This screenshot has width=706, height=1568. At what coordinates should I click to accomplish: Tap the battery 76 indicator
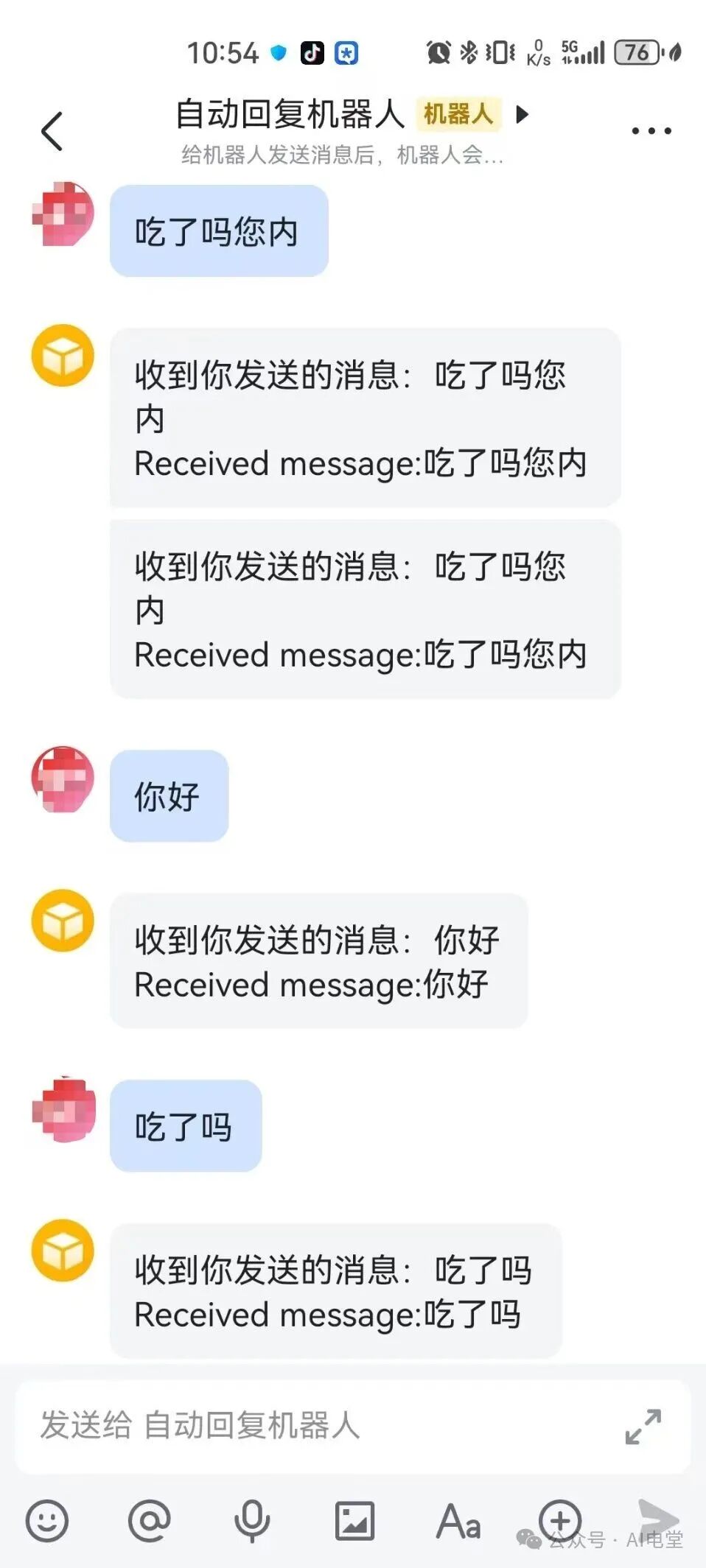(638, 52)
